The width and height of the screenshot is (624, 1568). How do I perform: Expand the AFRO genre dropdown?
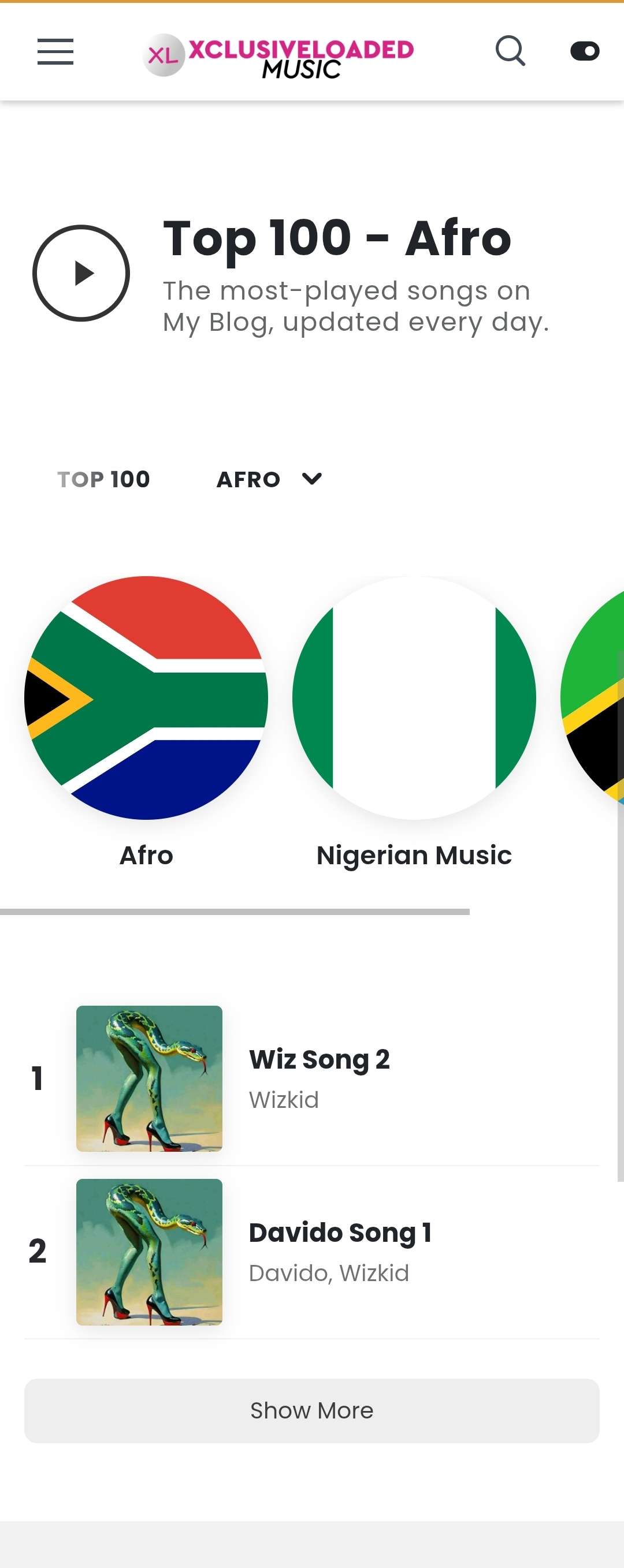pos(269,480)
